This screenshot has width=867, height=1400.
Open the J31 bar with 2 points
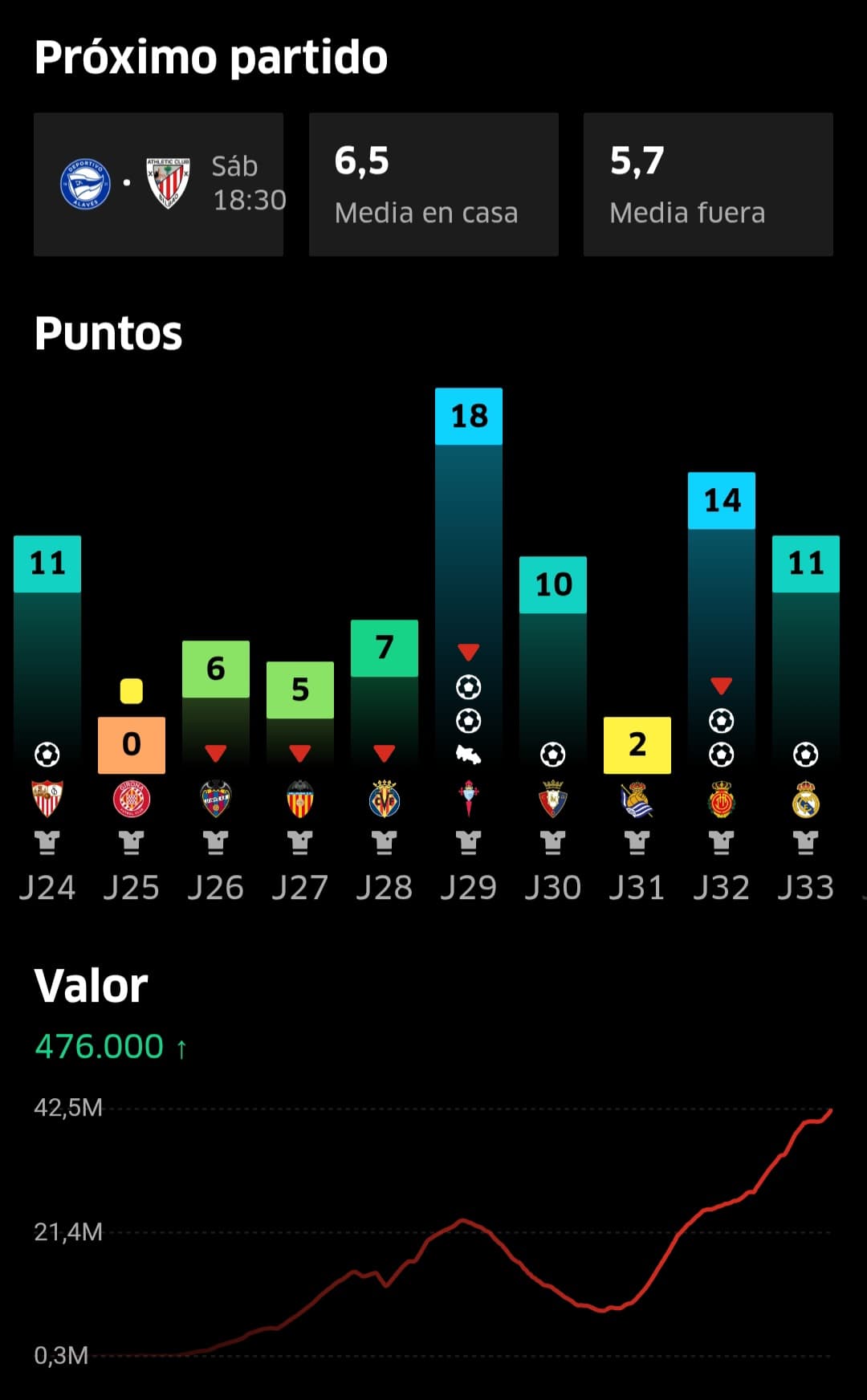637,747
